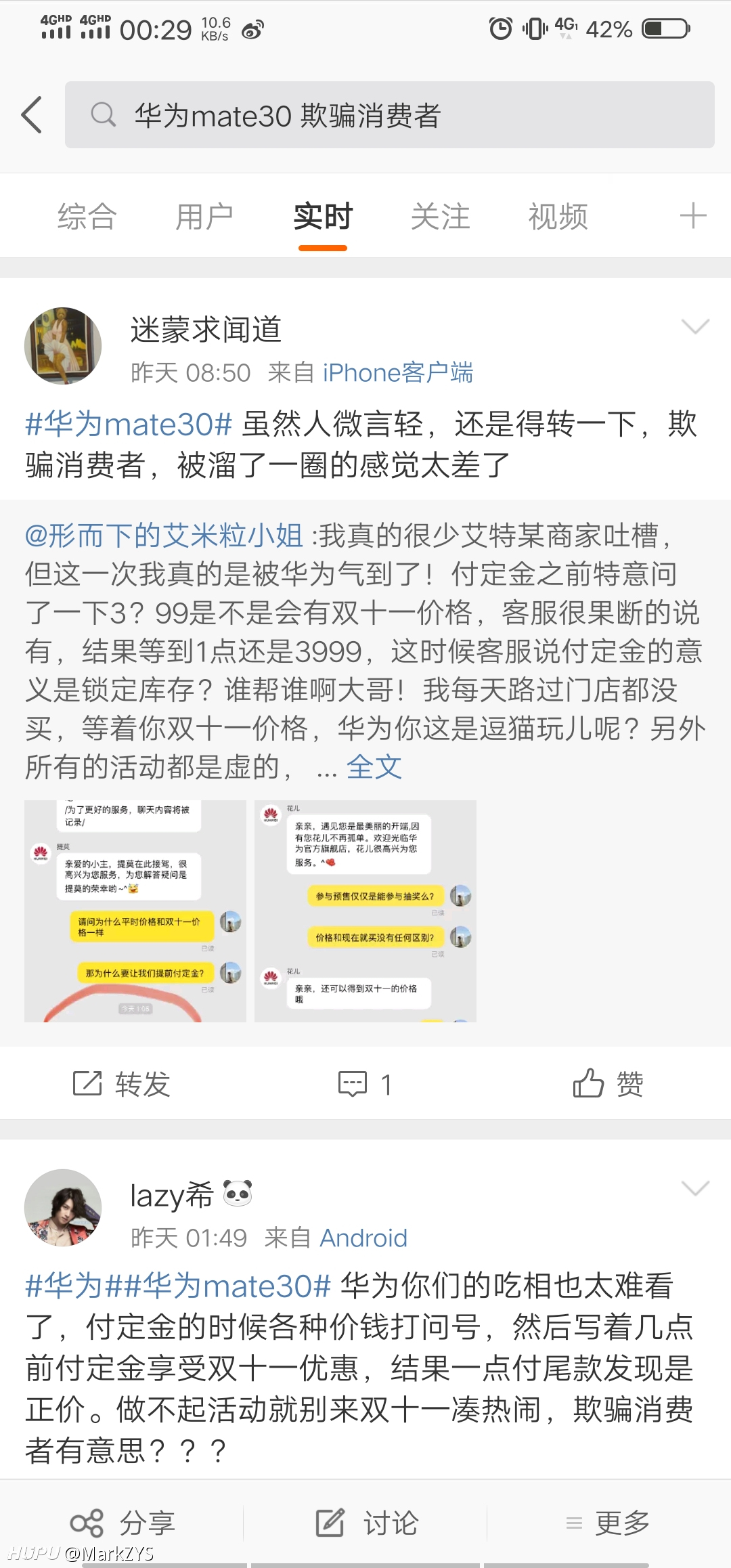Switch to the 用户 tab
Screen dimensions: 731x1568
pyautogui.click(x=204, y=217)
